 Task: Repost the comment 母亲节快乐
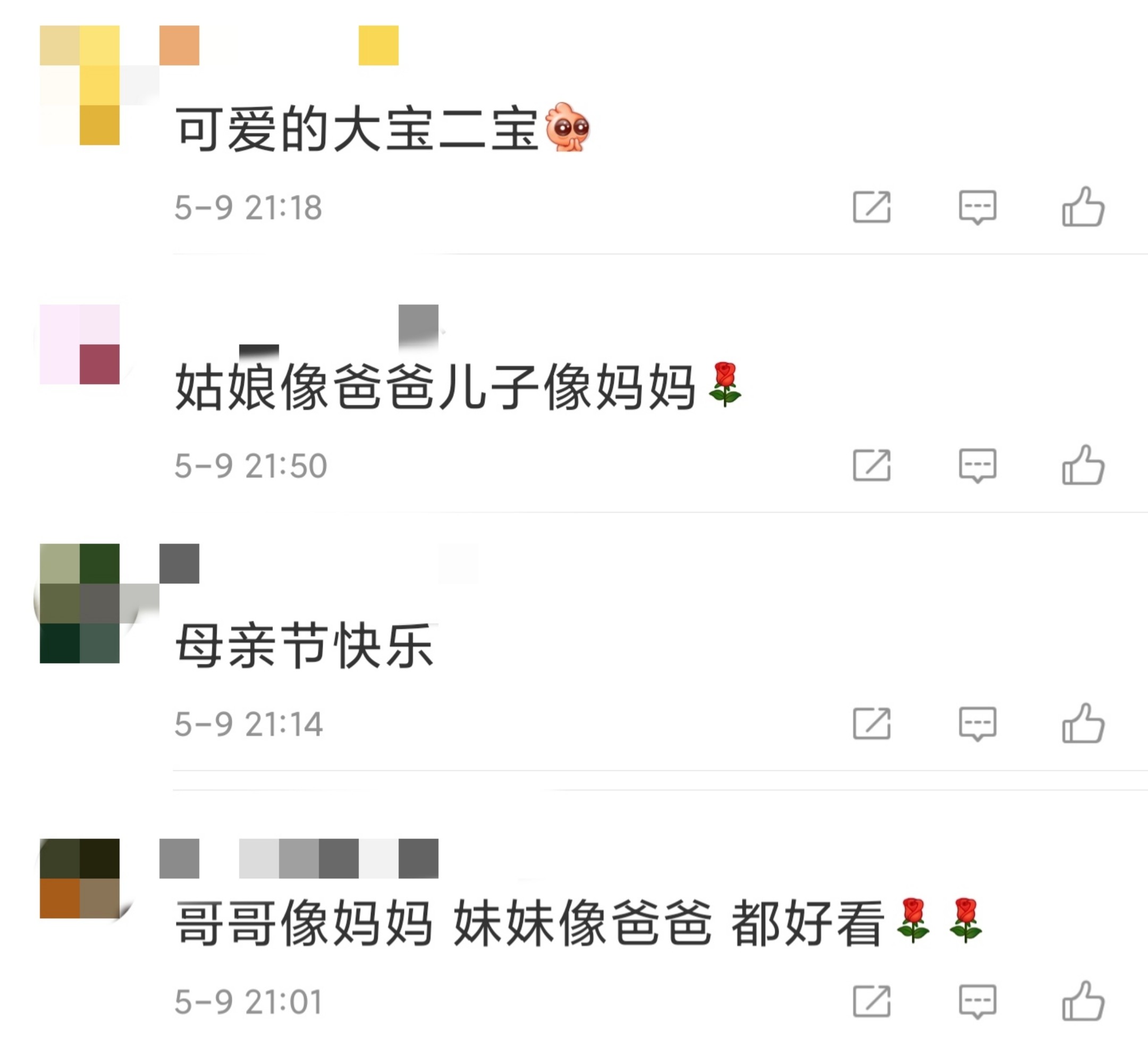coord(871,724)
